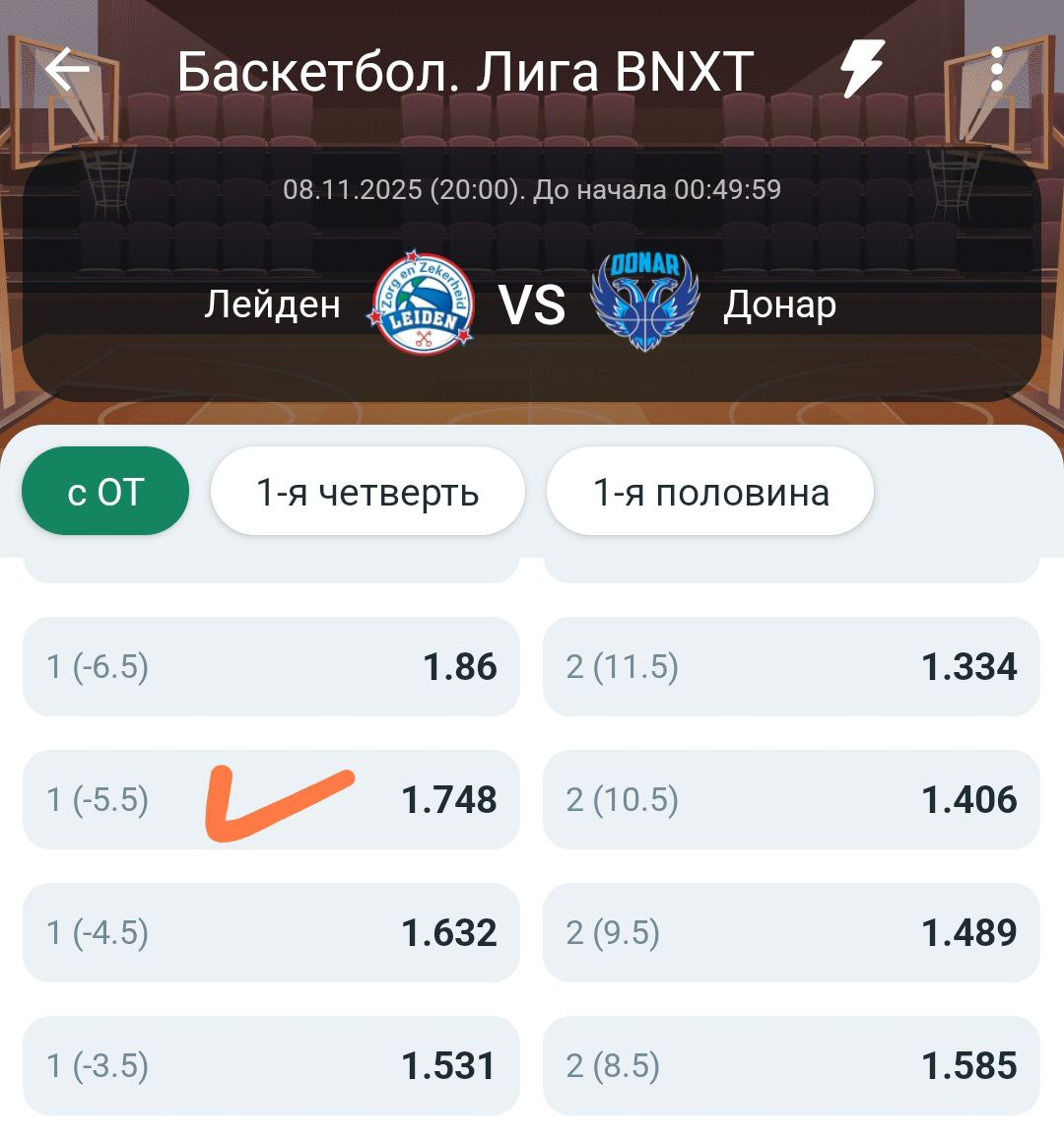Choose handicap 1 (-5.5) at 1.748
The height and width of the screenshot is (1148, 1064).
tap(271, 800)
